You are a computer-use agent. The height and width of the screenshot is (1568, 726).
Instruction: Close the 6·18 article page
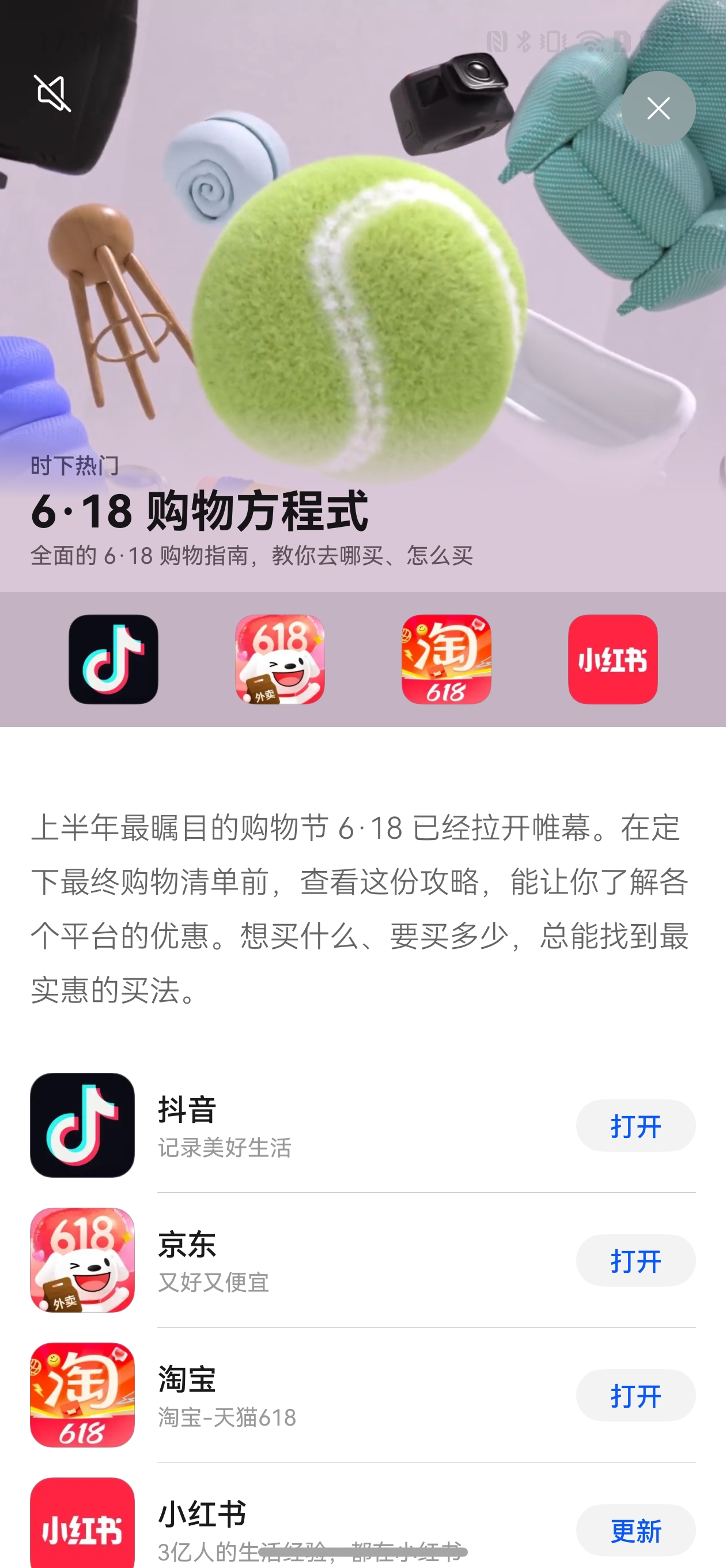click(x=657, y=108)
